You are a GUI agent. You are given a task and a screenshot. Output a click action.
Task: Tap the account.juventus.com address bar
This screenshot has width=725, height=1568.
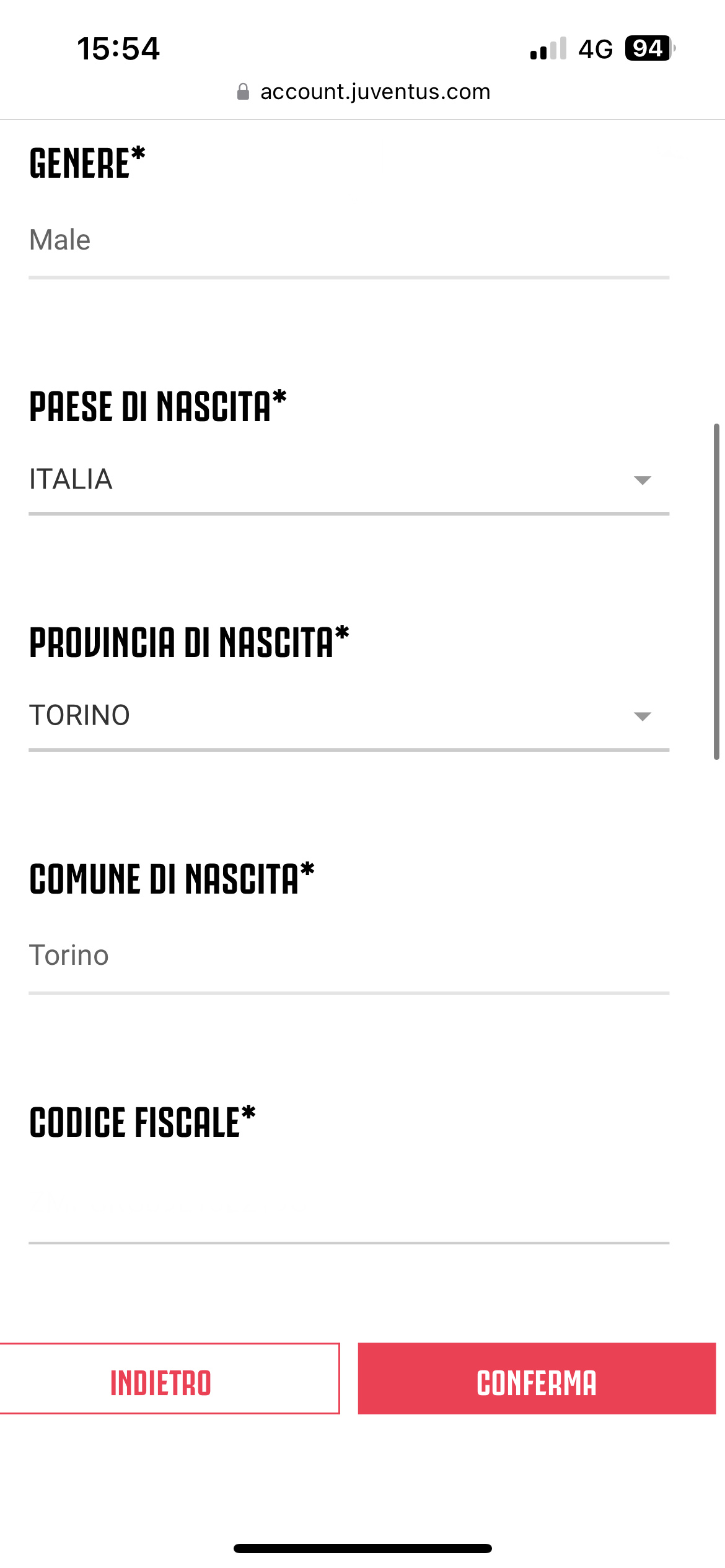363,92
